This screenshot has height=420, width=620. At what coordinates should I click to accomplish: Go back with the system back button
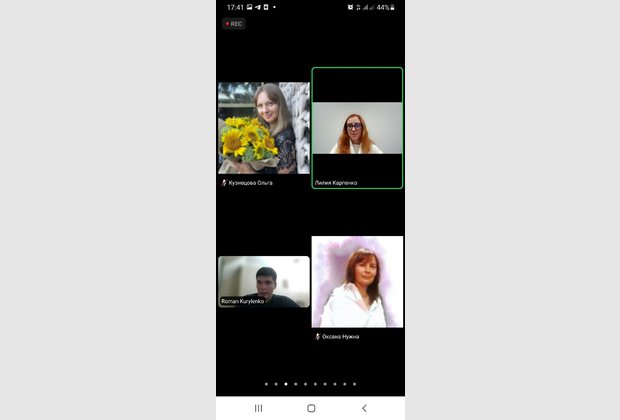[x=364, y=408]
